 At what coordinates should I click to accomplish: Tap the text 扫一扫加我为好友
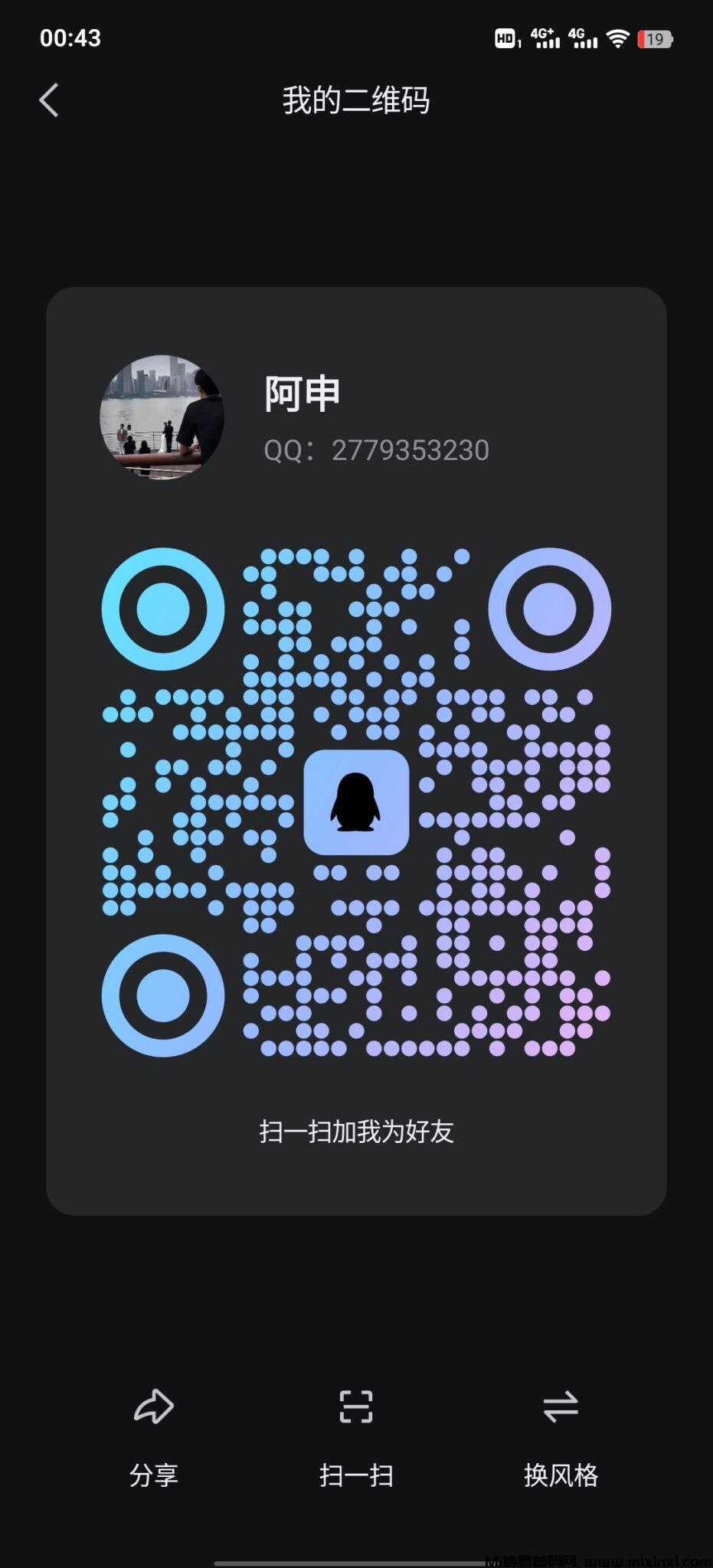(356, 1132)
